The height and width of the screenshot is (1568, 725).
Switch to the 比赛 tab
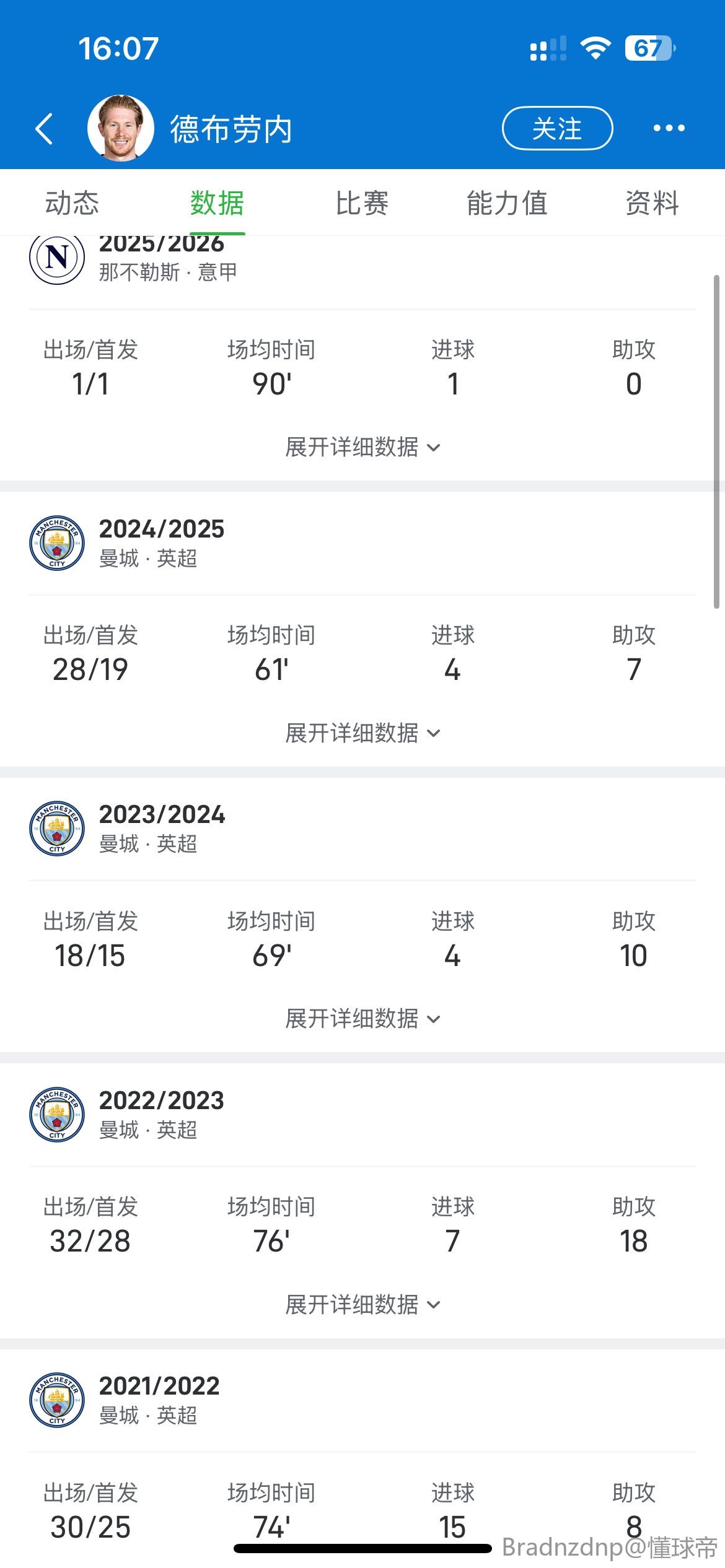click(x=362, y=203)
